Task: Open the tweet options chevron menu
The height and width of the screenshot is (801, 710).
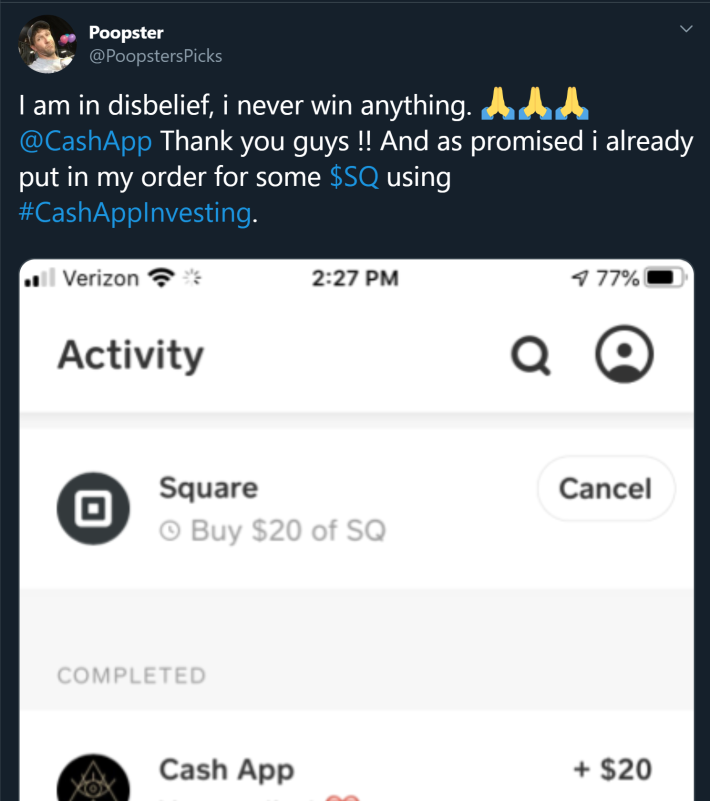Action: pyautogui.click(x=686, y=29)
